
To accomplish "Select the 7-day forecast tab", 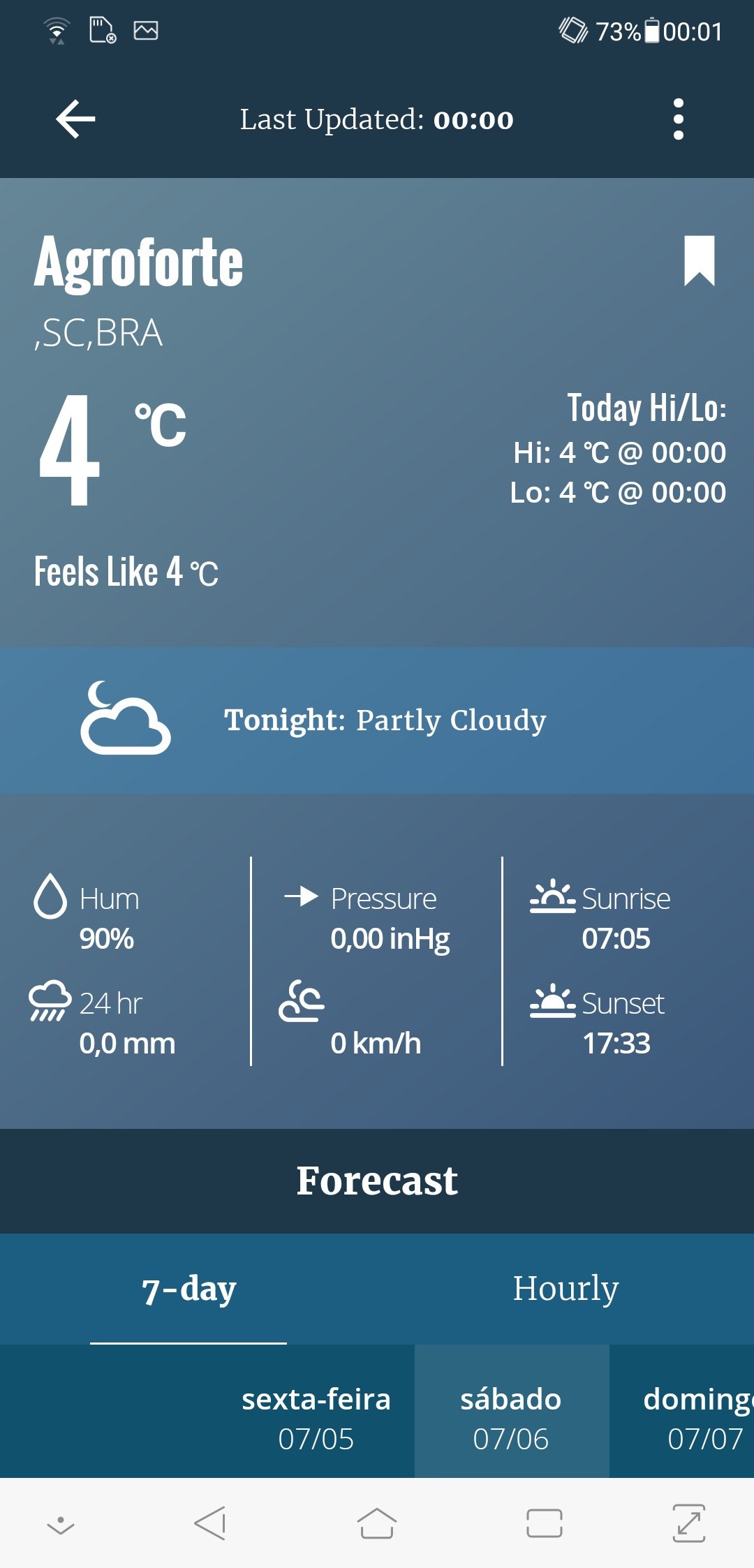I will 188,1288.
